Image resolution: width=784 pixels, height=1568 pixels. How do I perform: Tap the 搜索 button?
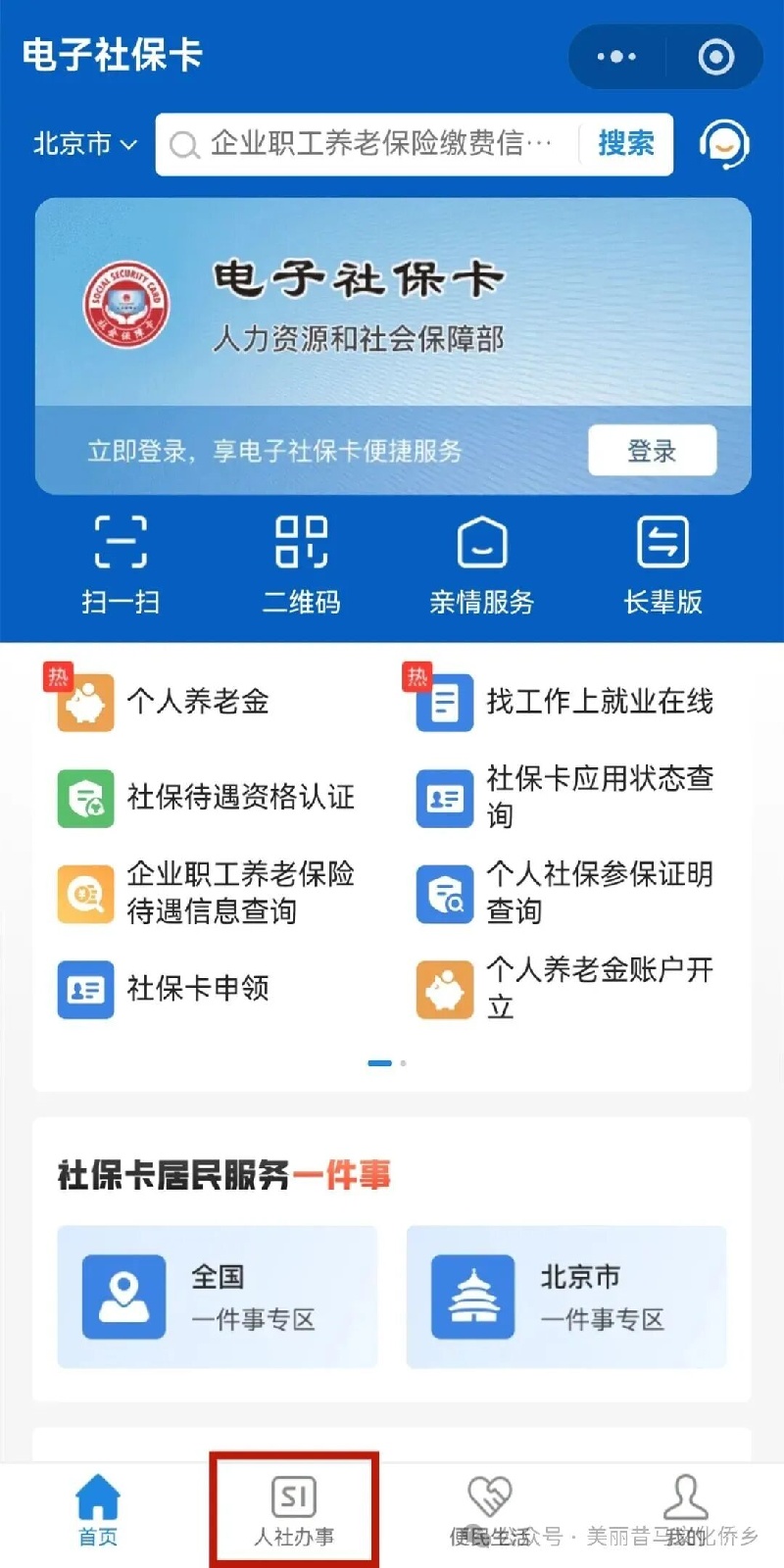[x=625, y=144]
